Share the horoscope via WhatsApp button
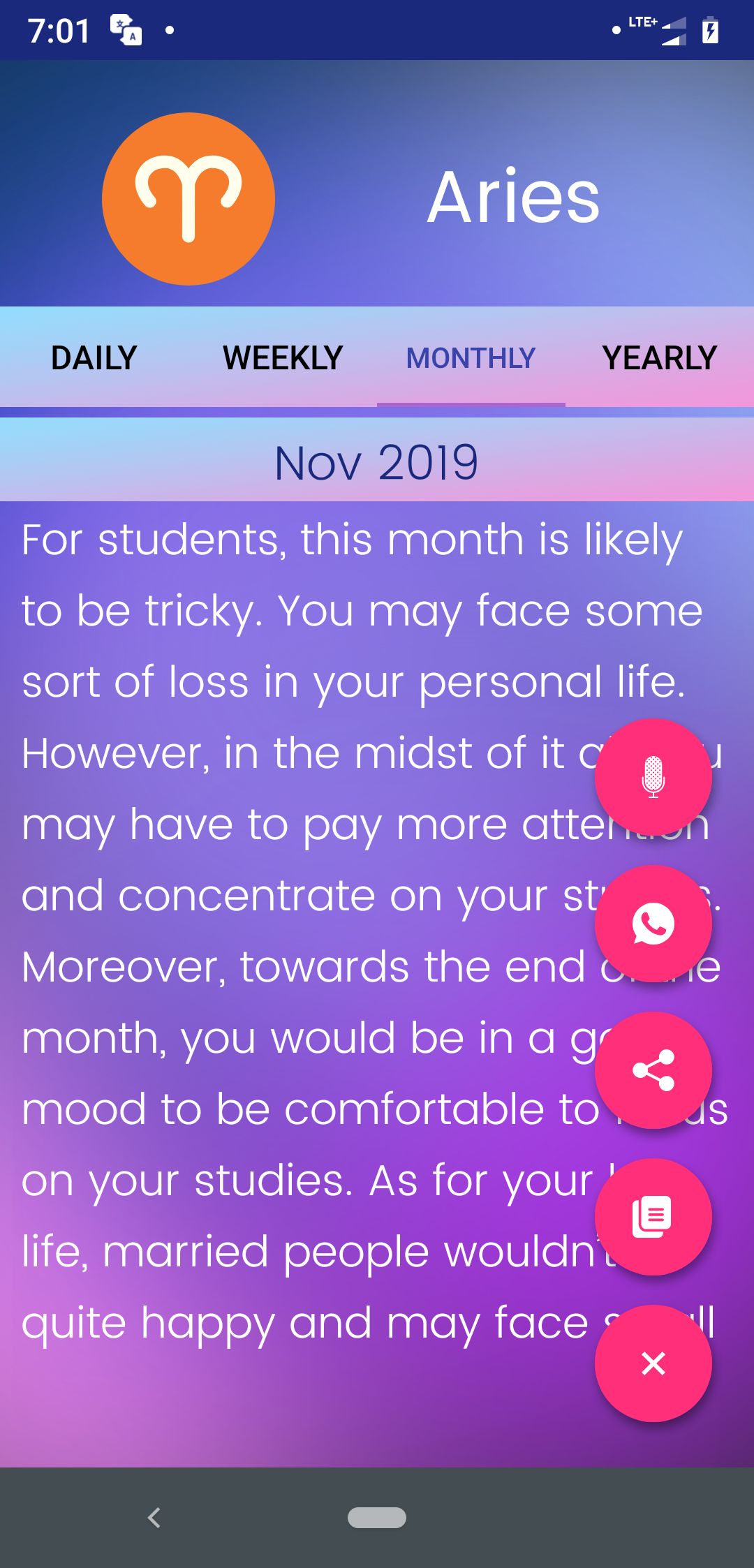Viewport: 754px width, 1568px height. coord(653,924)
